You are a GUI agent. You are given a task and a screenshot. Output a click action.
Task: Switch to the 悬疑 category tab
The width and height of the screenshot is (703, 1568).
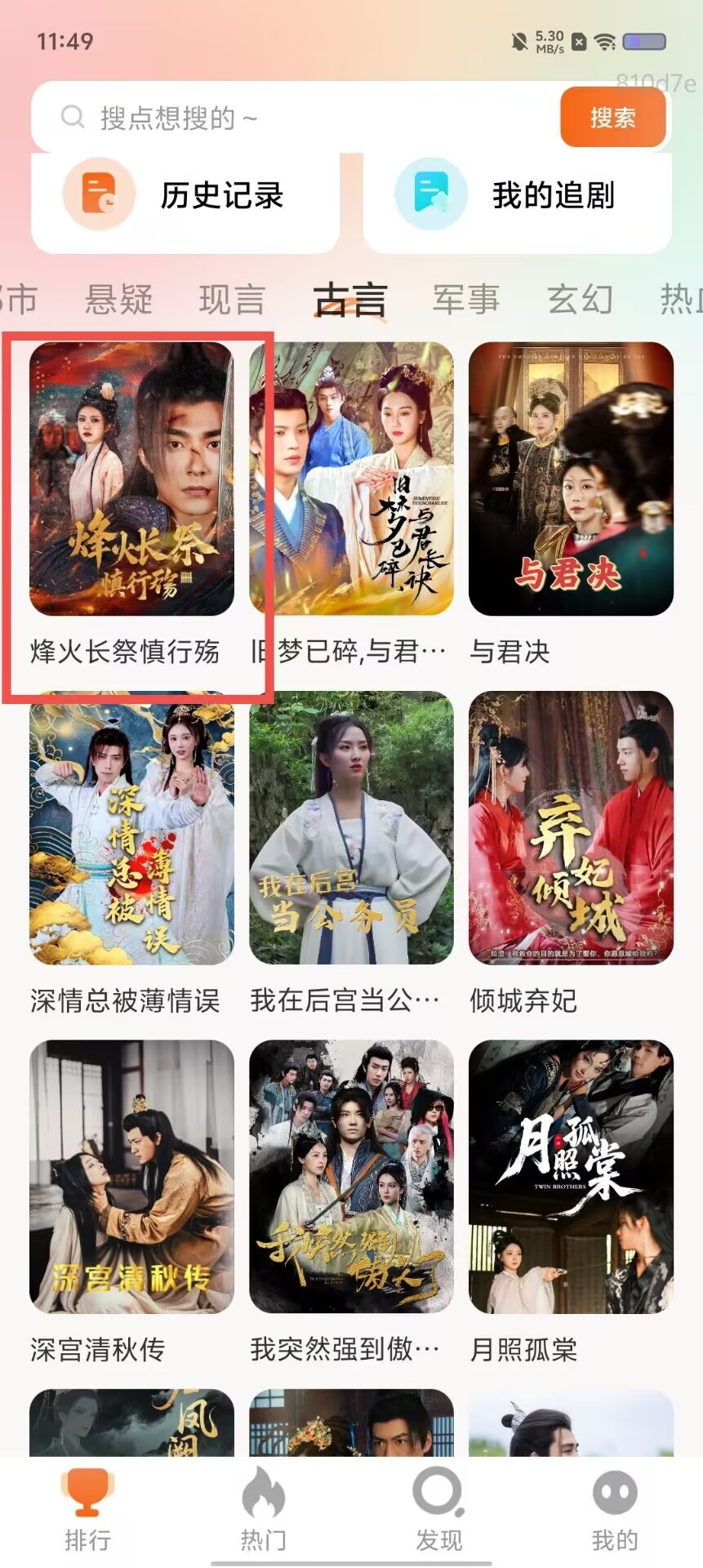(118, 300)
